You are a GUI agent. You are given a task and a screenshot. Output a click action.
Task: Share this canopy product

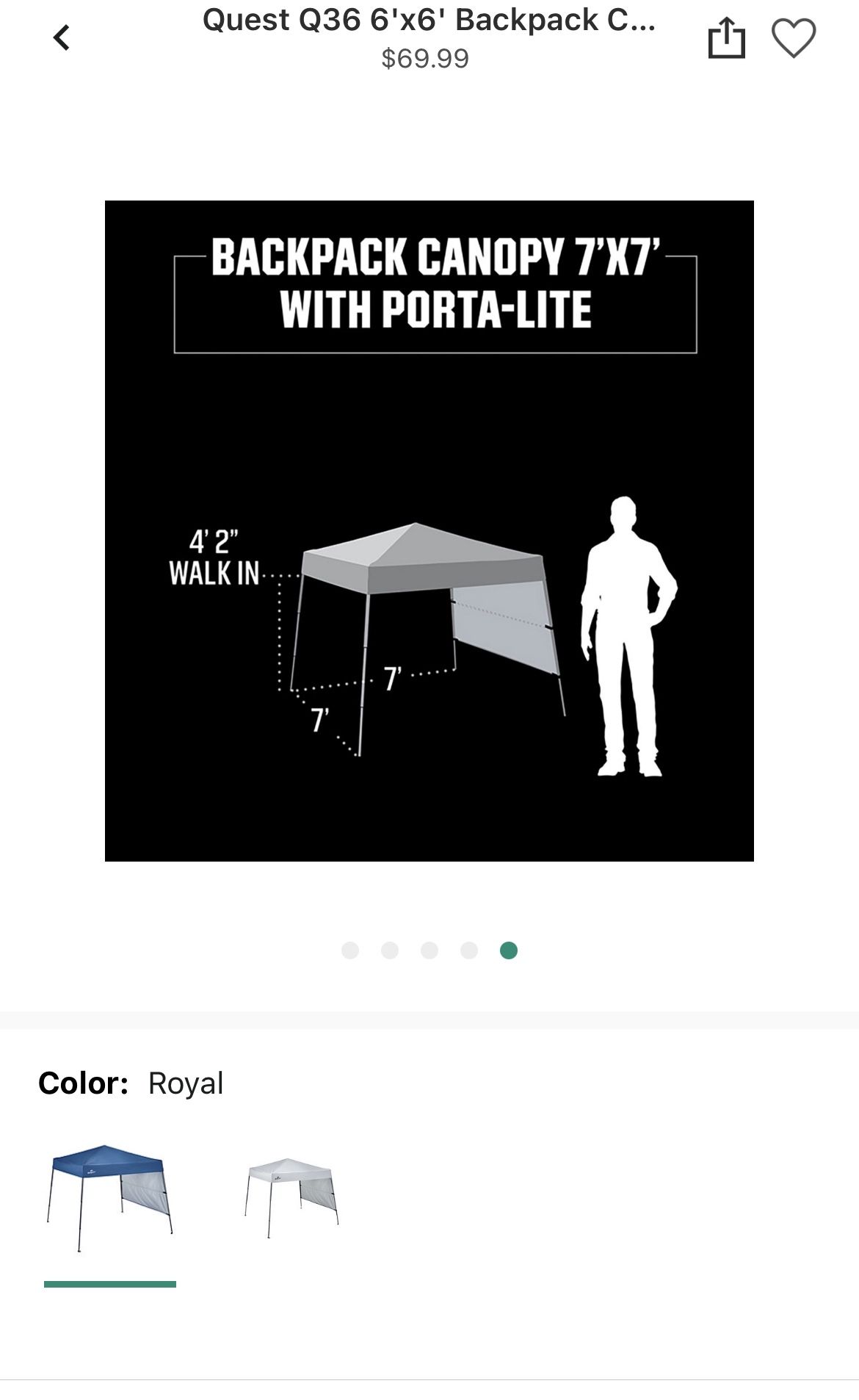[726, 38]
